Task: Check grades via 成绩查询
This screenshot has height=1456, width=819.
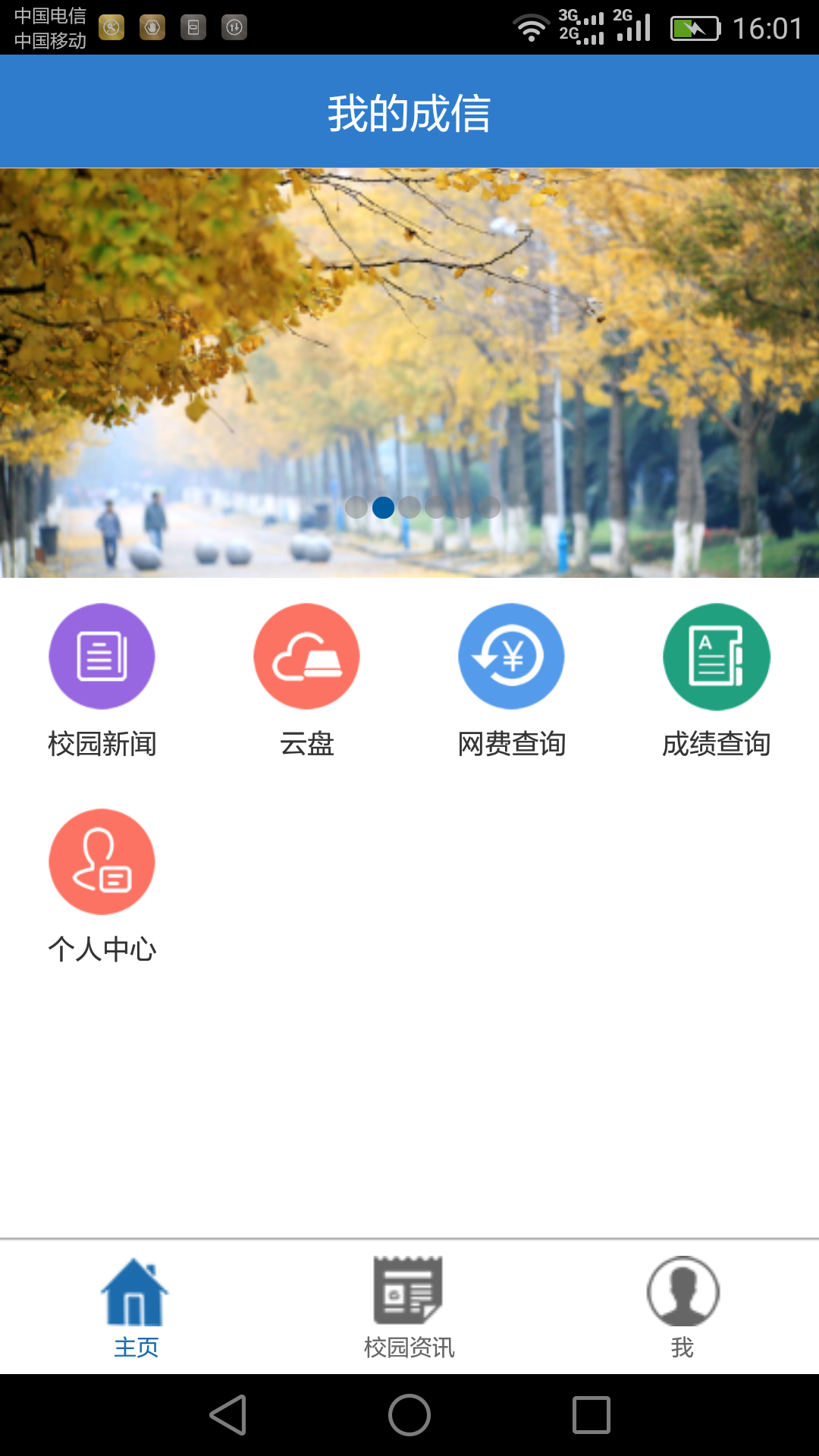Action: click(x=716, y=657)
